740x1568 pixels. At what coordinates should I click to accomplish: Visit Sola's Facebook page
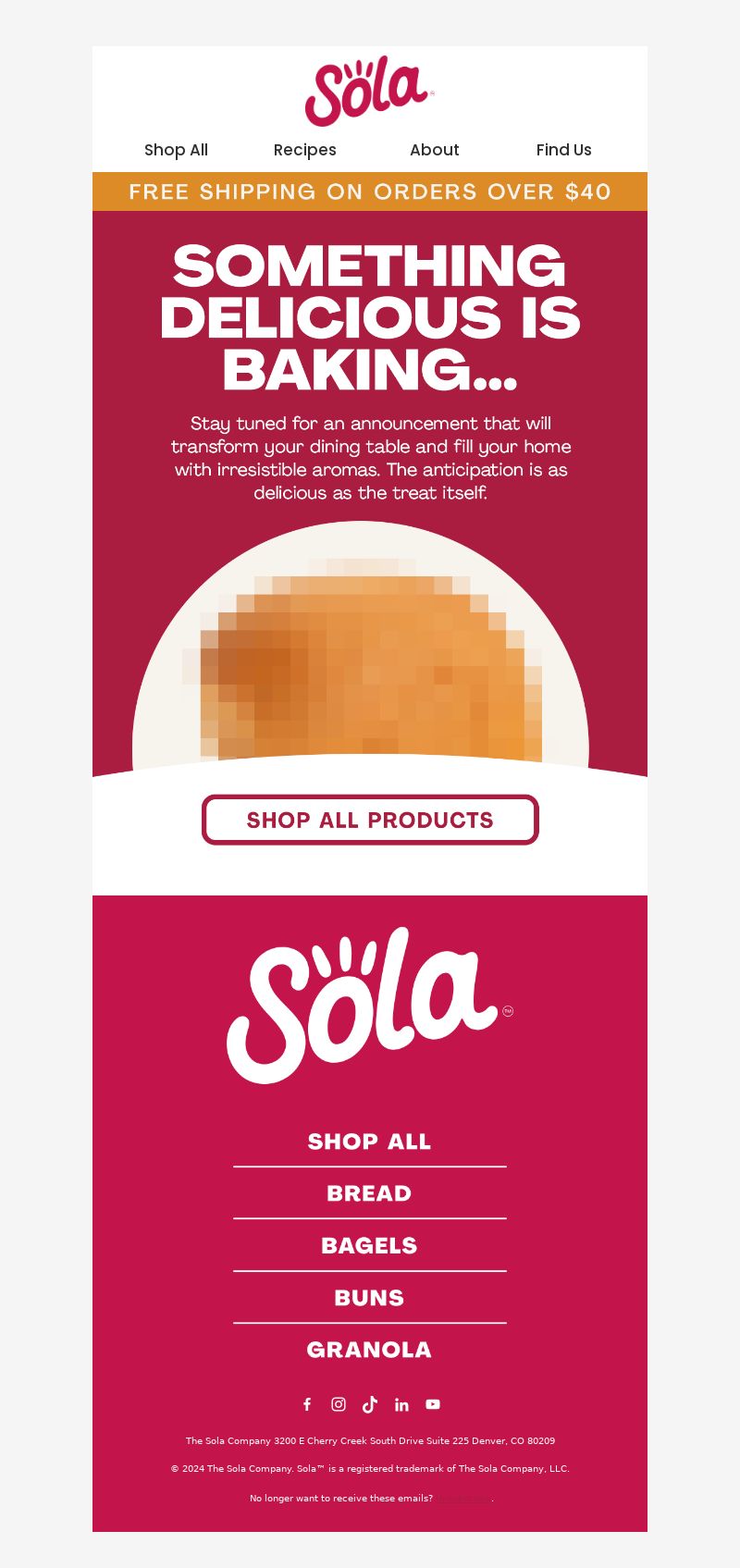[307, 1404]
